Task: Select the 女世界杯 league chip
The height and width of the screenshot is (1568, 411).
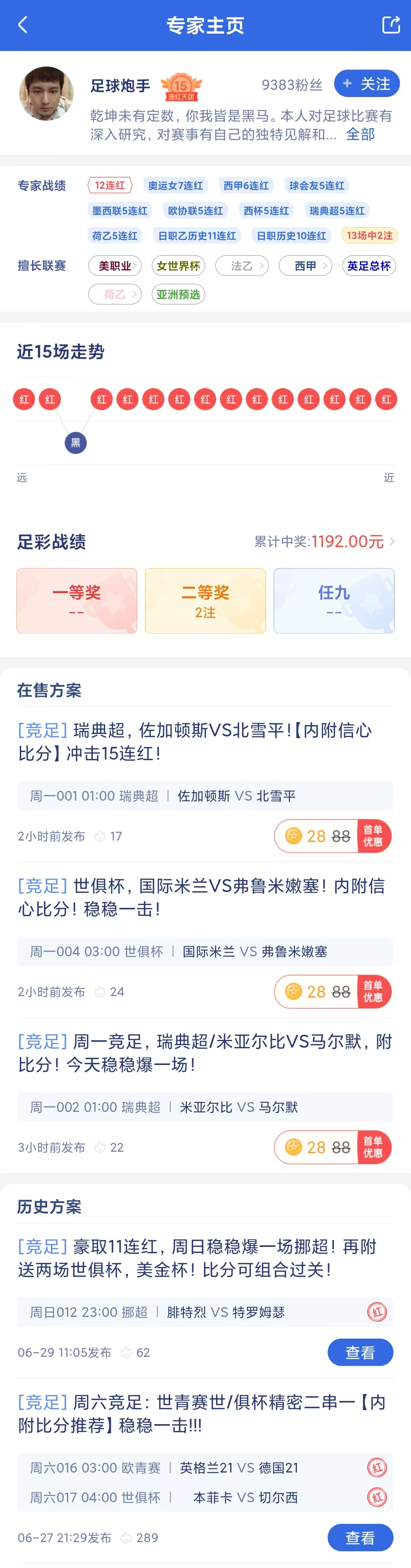Action: tap(178, 266)
